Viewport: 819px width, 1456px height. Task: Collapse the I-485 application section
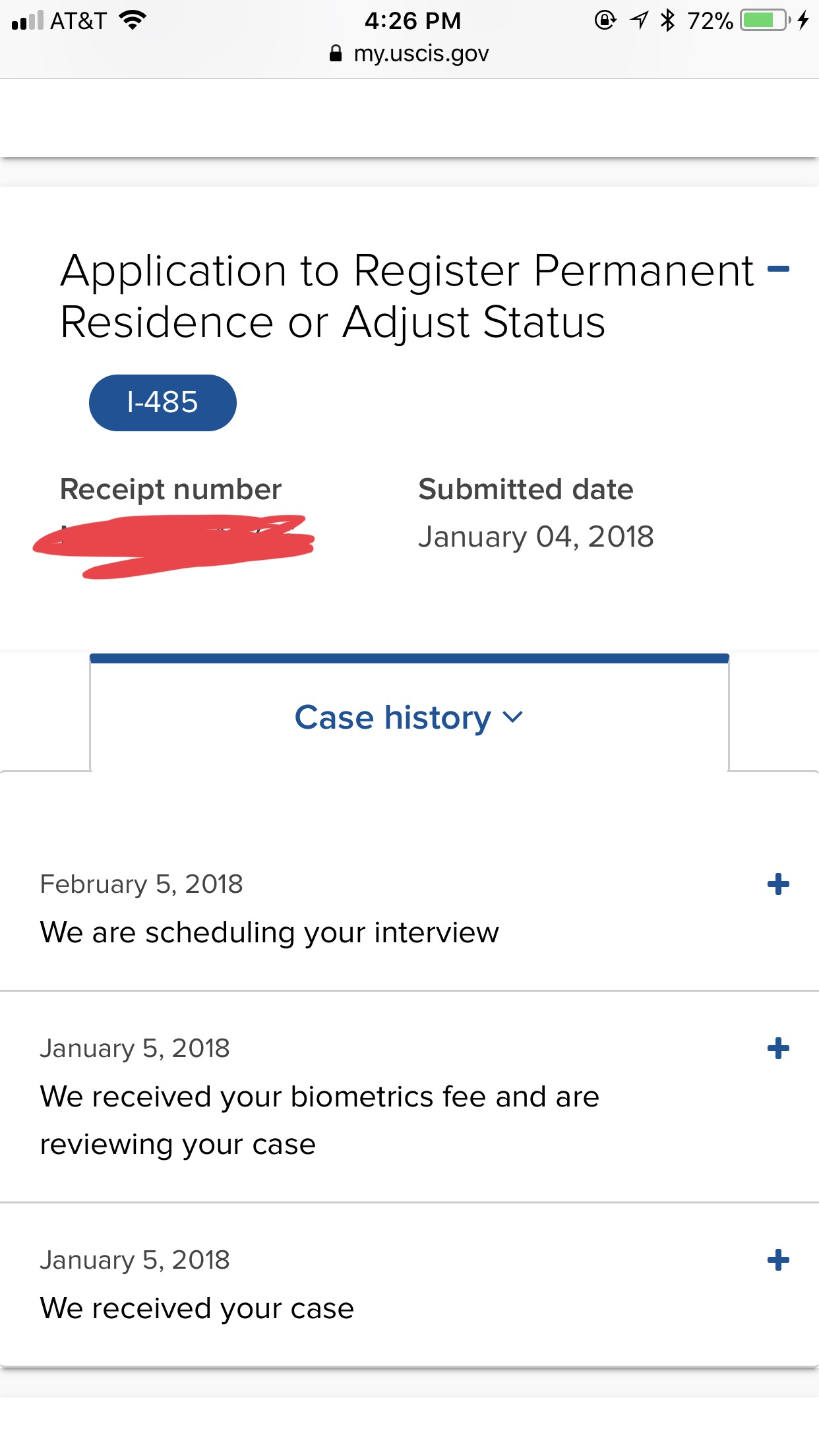[x=778, y=268]
